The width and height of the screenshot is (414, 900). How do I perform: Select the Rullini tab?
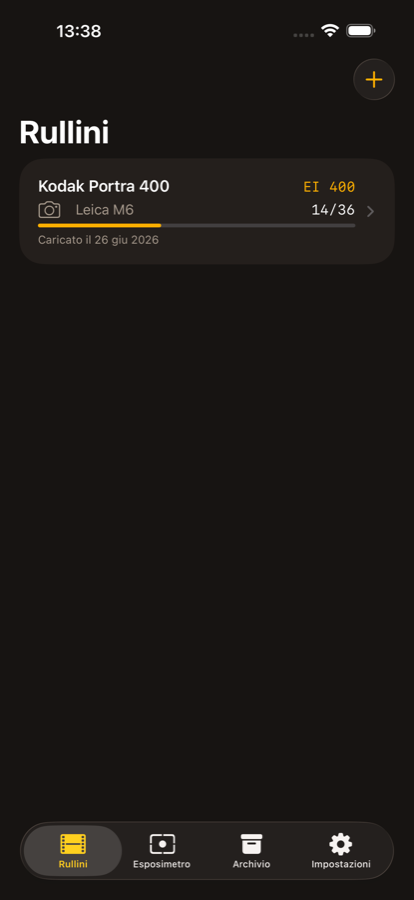[73, 851]
